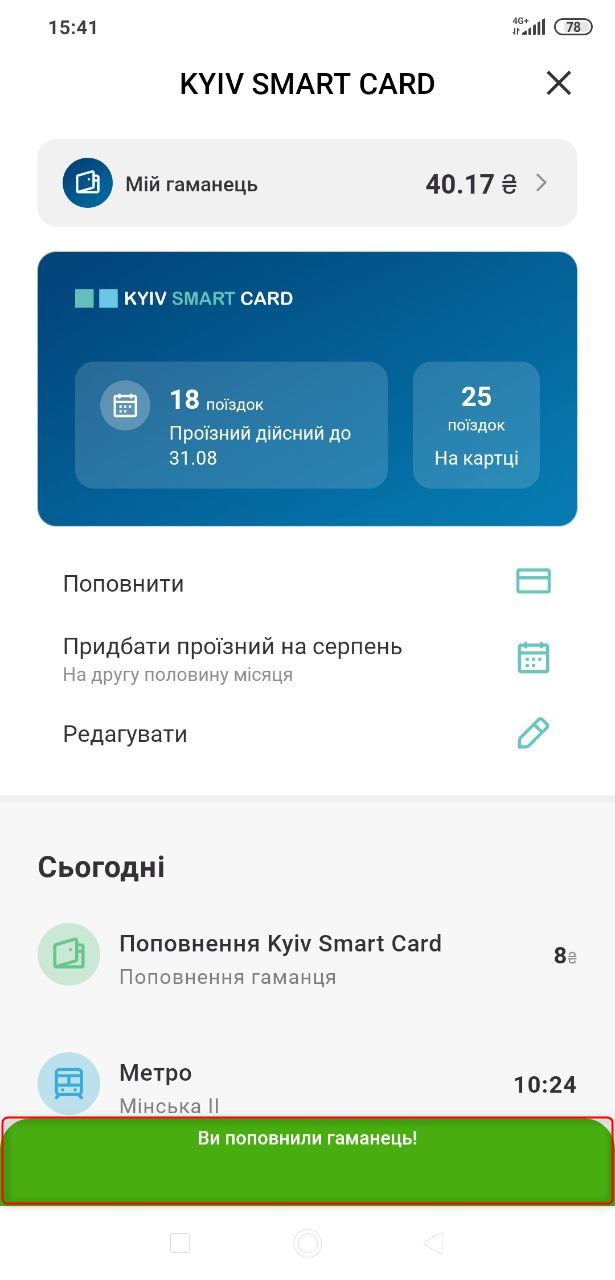The image size is (615, 1280).
Task: View the Метро trip at 10:24
Action: (x=307, y=1085)
